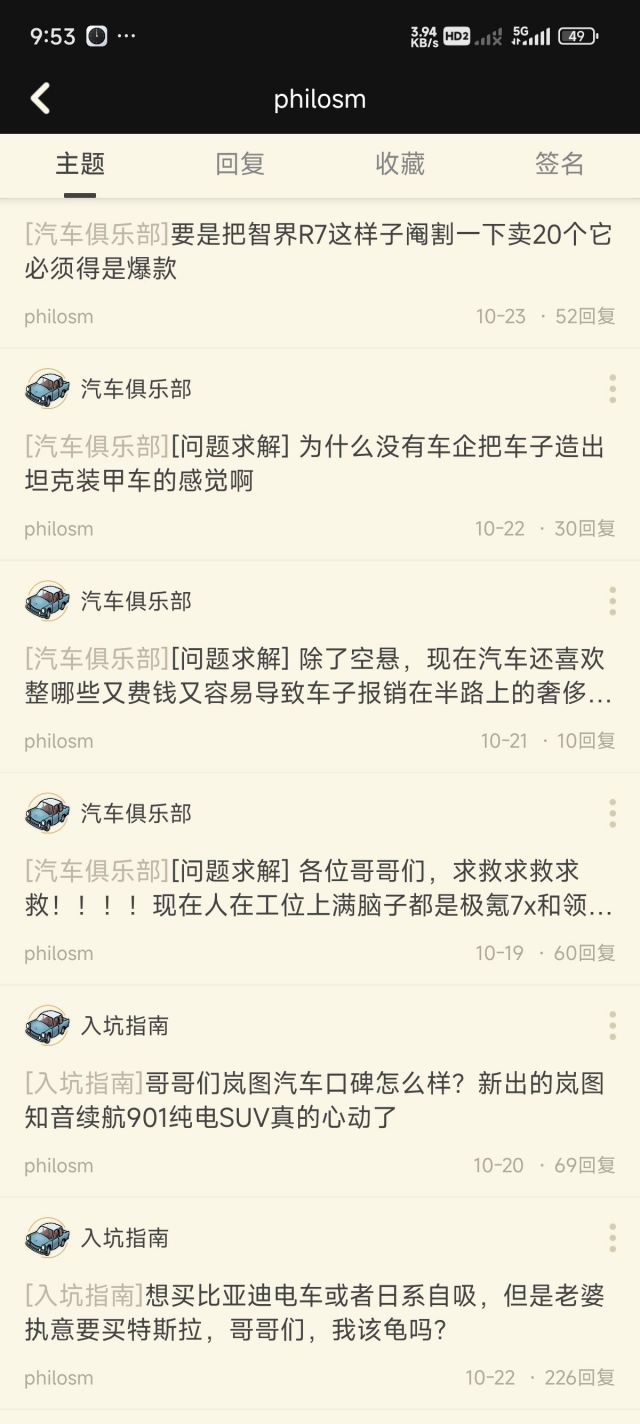Open the 签名 tab
Screen dimensions: 640x1424
point(559,164)
